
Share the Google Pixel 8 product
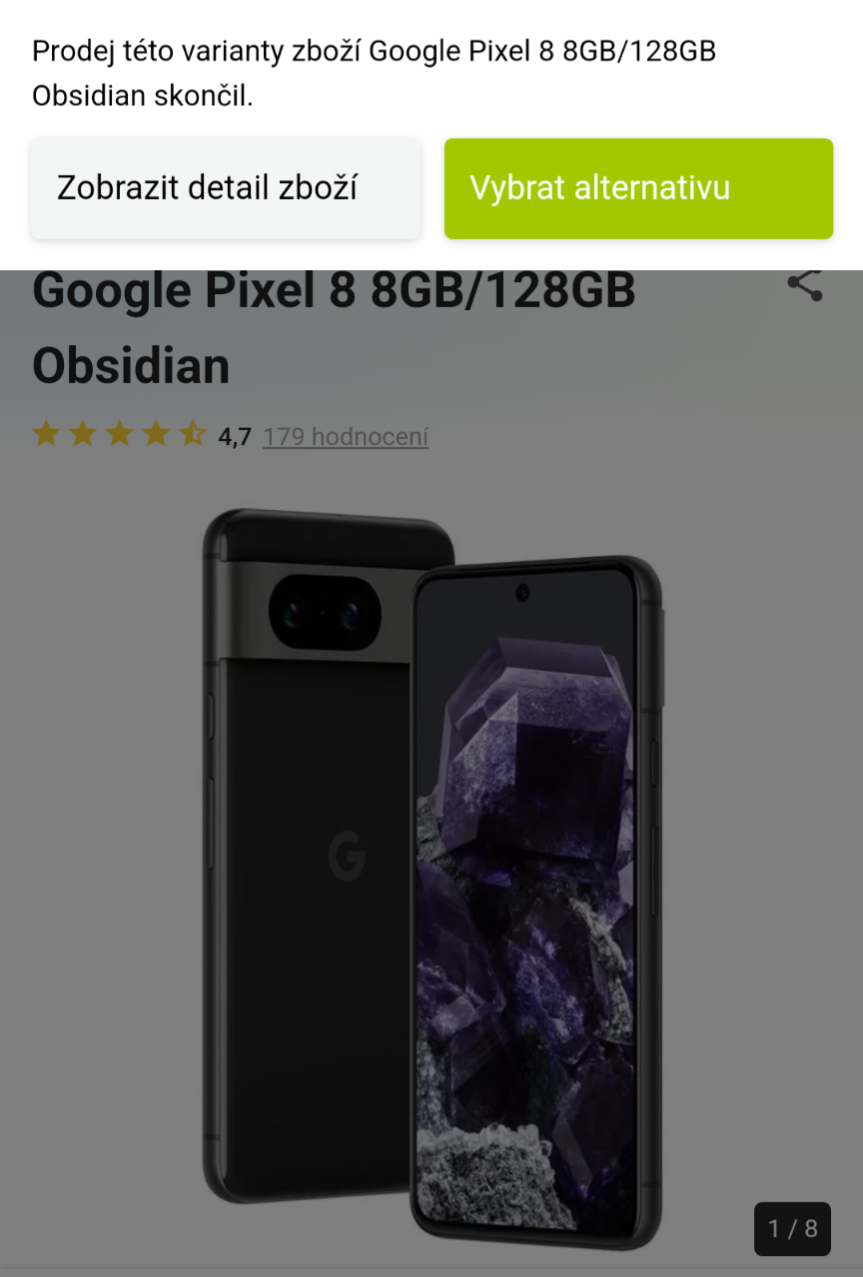click(x=804, y=285)
